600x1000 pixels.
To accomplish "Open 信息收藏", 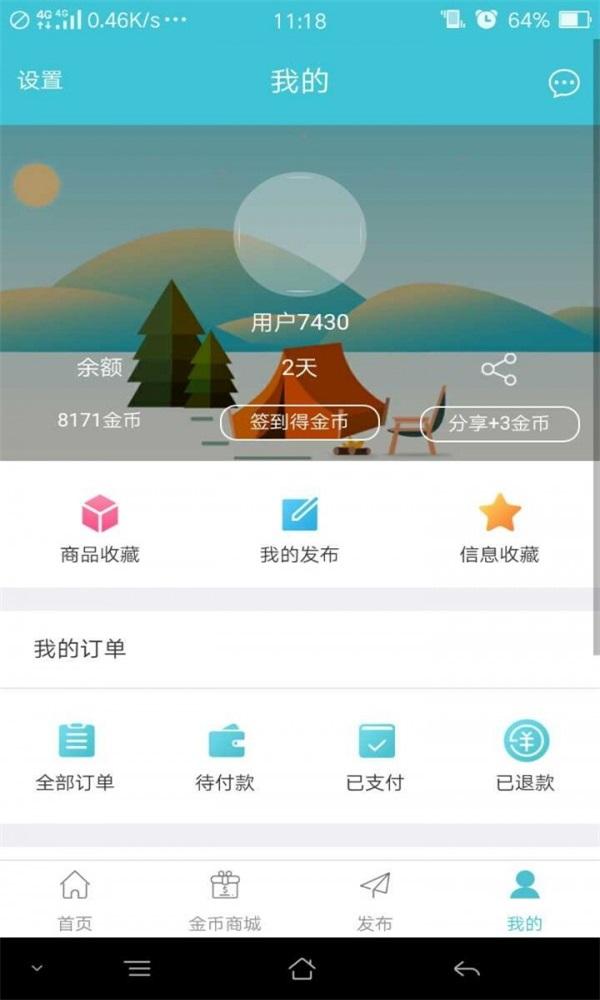I will pos(500,528).
